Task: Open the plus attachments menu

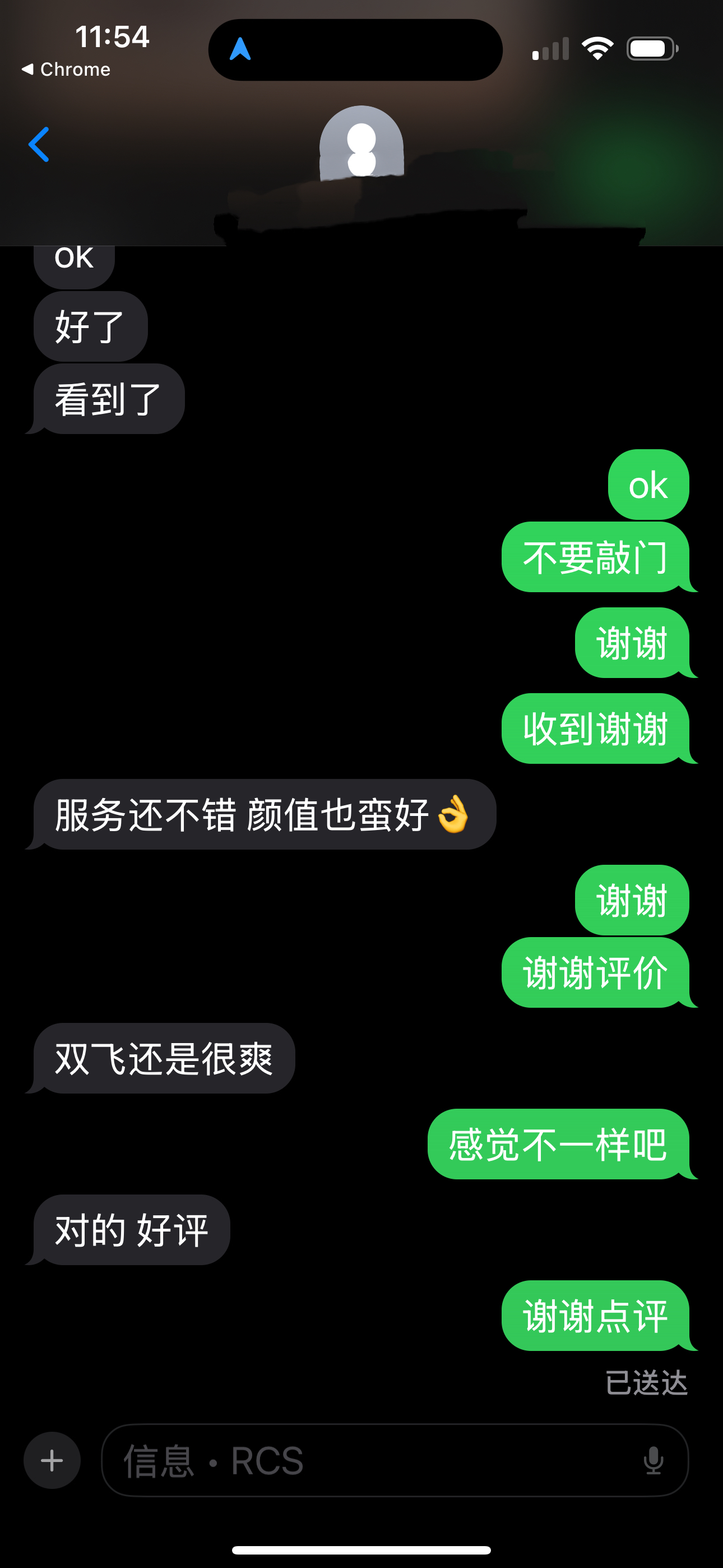Action: click(x=52, y=1460)
